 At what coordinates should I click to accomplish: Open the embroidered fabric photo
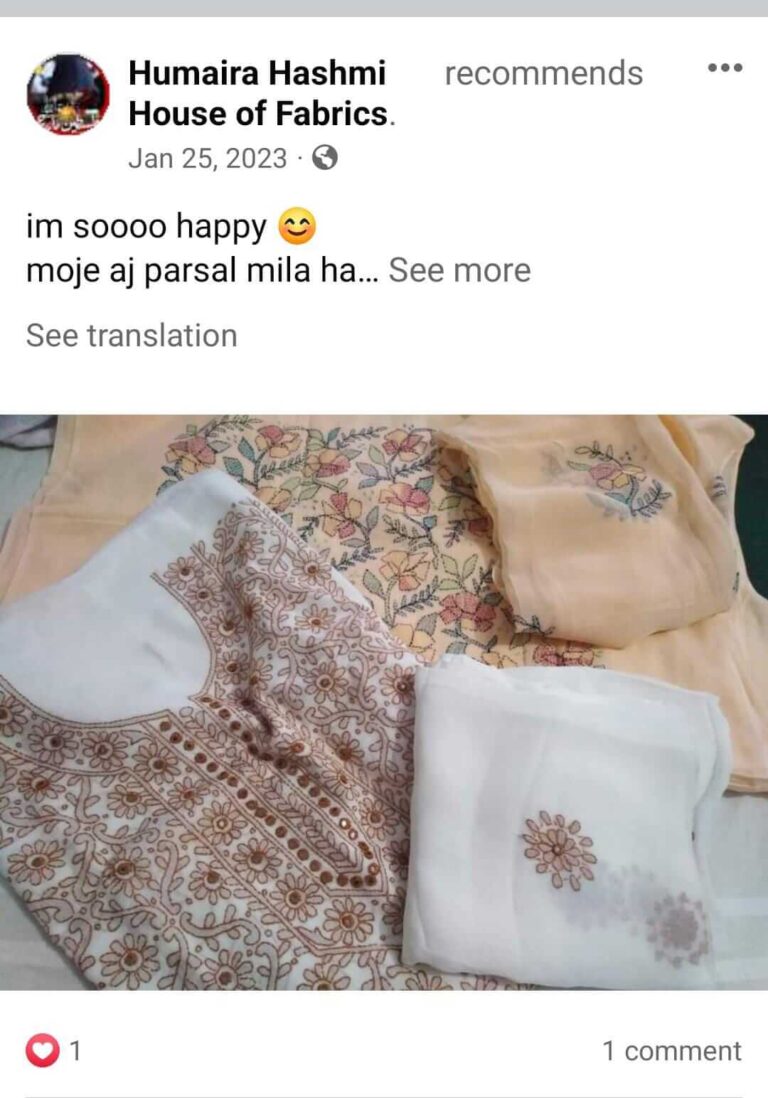384,702
